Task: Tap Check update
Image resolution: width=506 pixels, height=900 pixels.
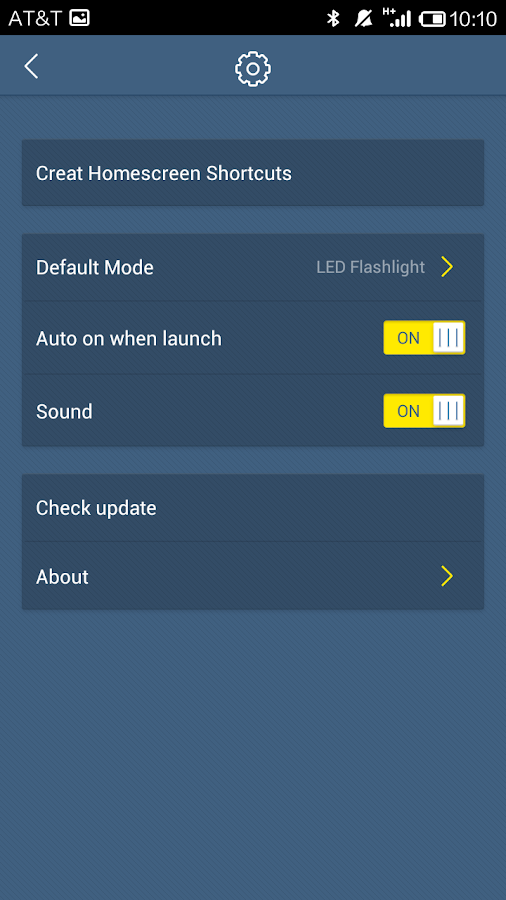Action: [x=253, y=508]
